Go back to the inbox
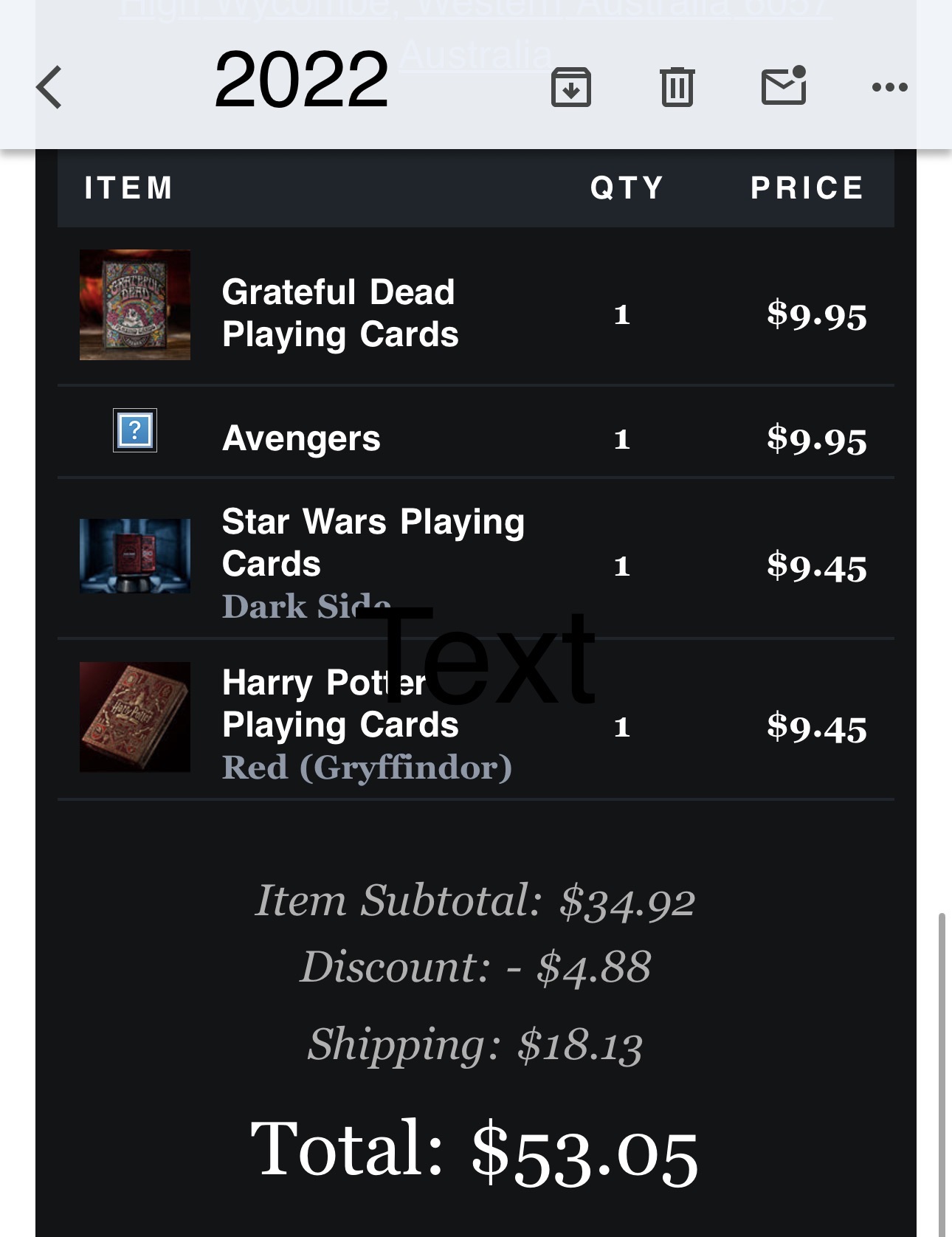Viewport: 952px width, 1237px height. 49,87
